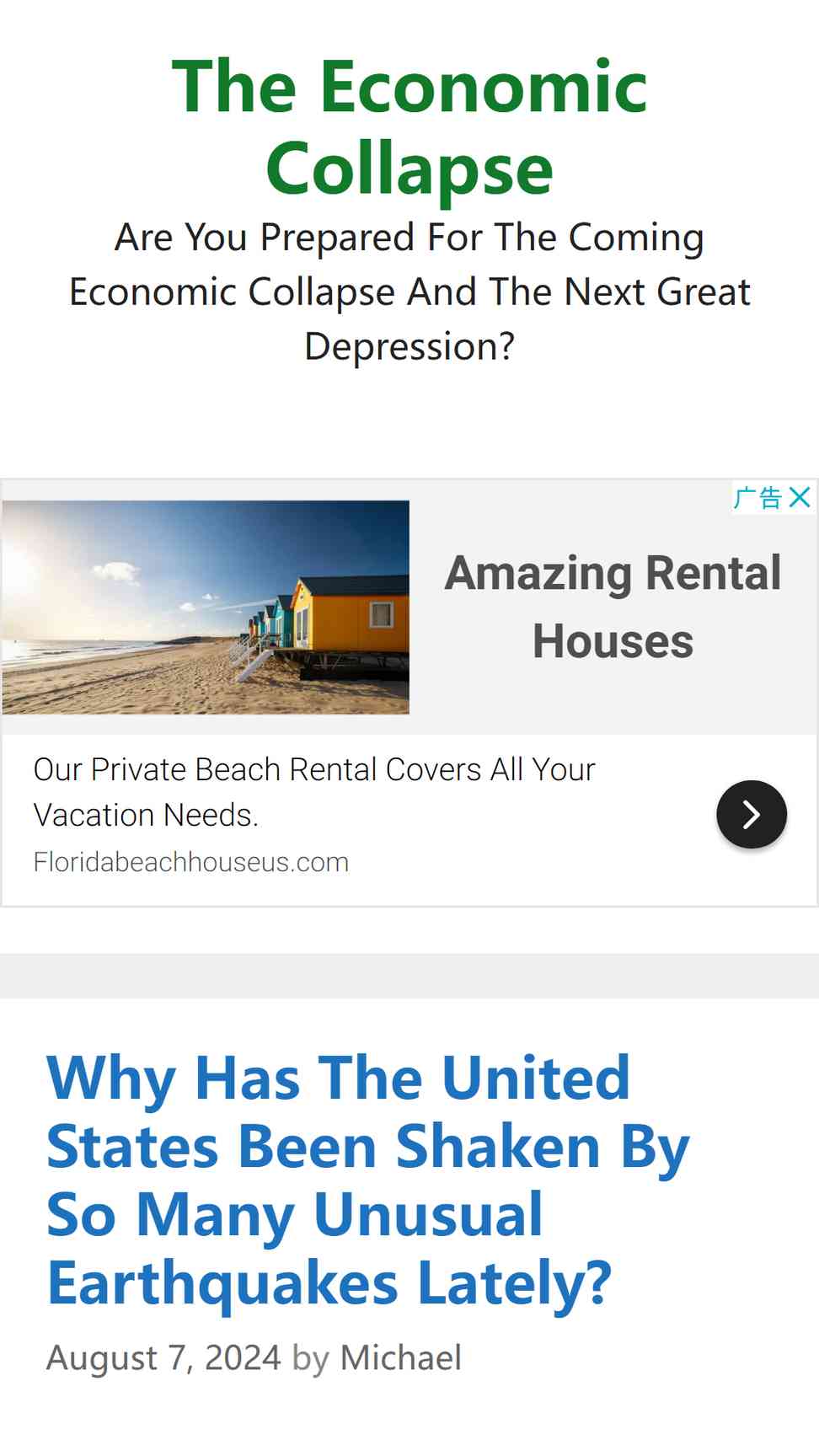The width and height of the screenshot is (819, 1456).
Task: Tap the arrow button on the ad
Action: [751, 814]
